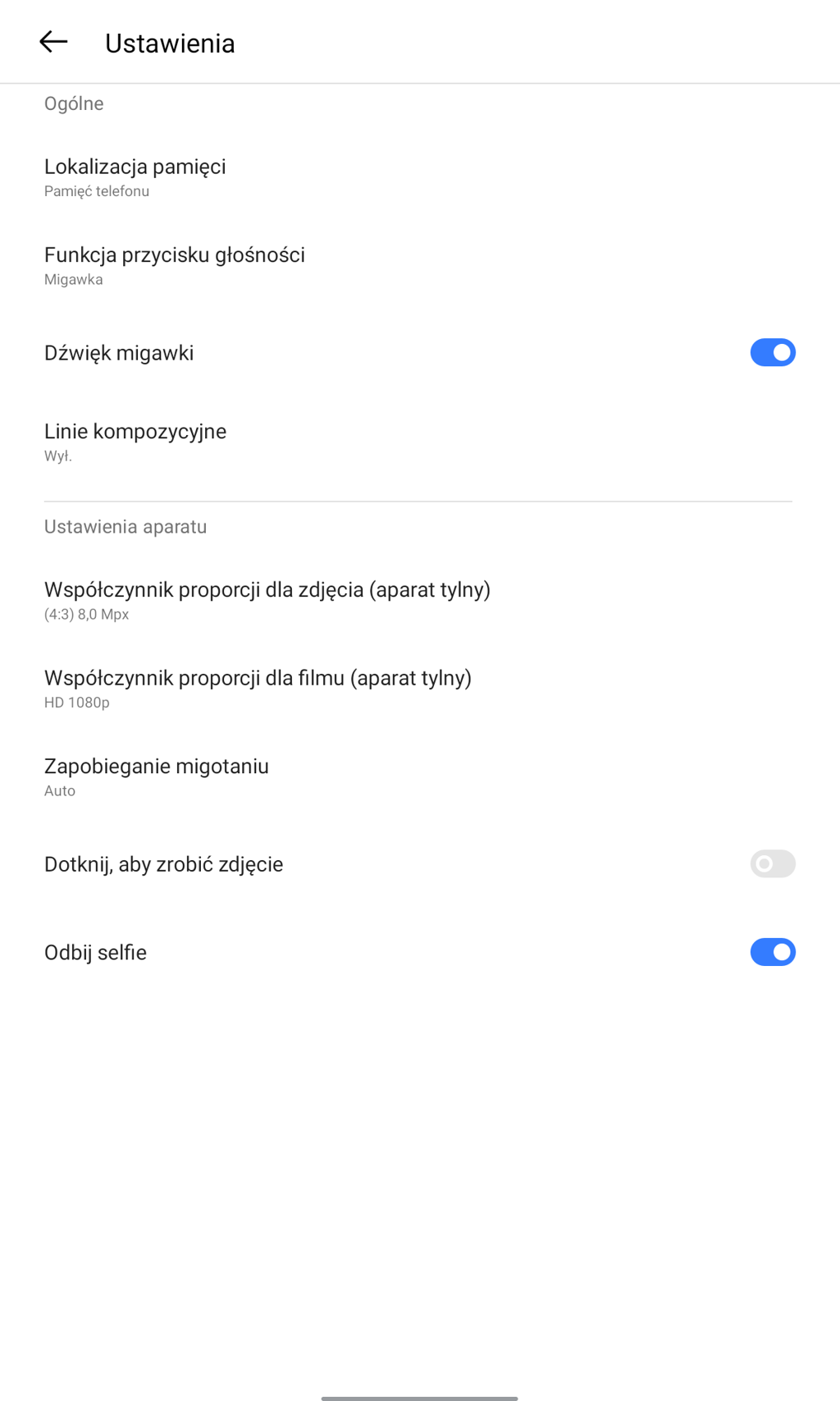The image size is (840, 1401).
Task: Go back using the arrow icon
Action: tap(53, 42)
